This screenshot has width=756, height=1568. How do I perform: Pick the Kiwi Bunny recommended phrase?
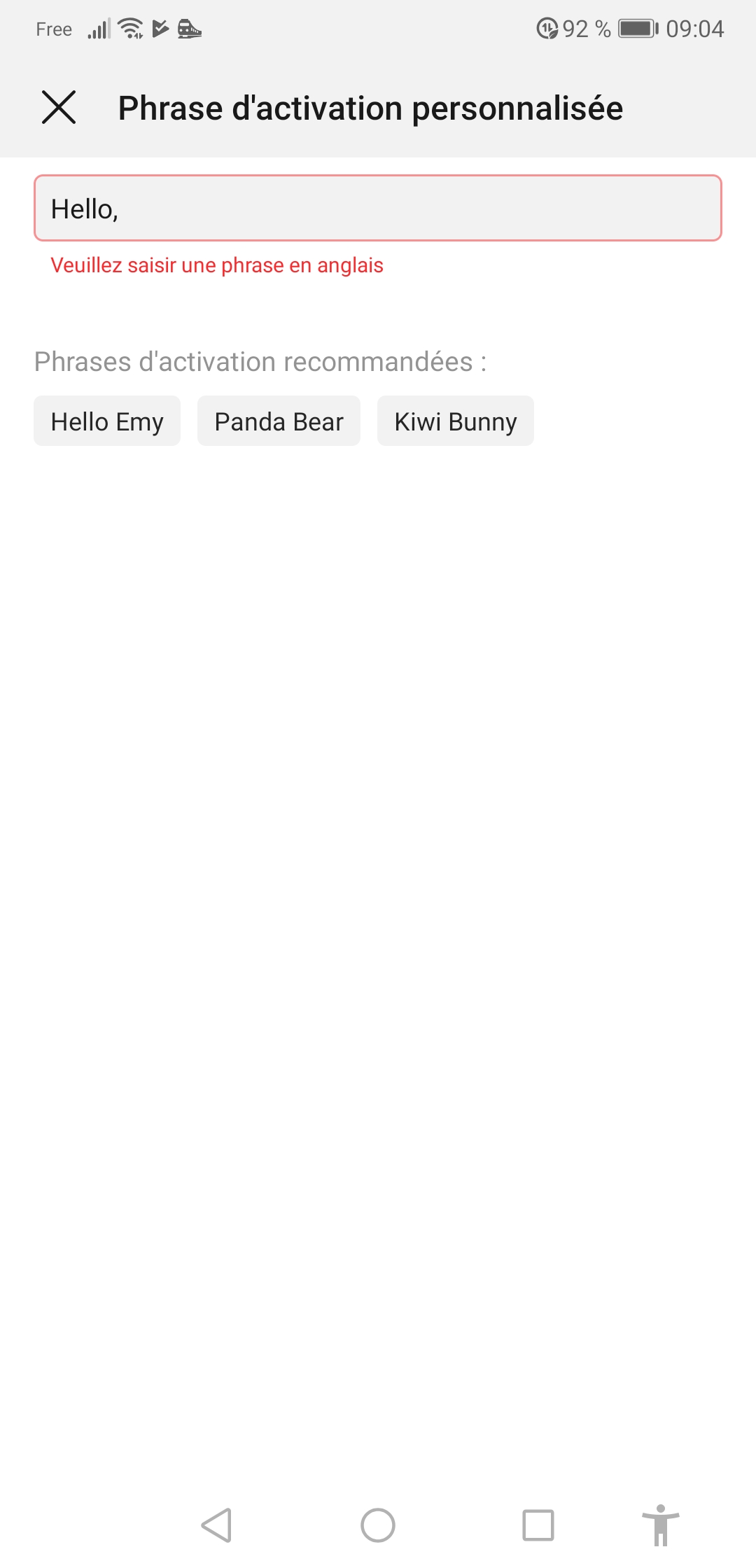tap(456, 421)
